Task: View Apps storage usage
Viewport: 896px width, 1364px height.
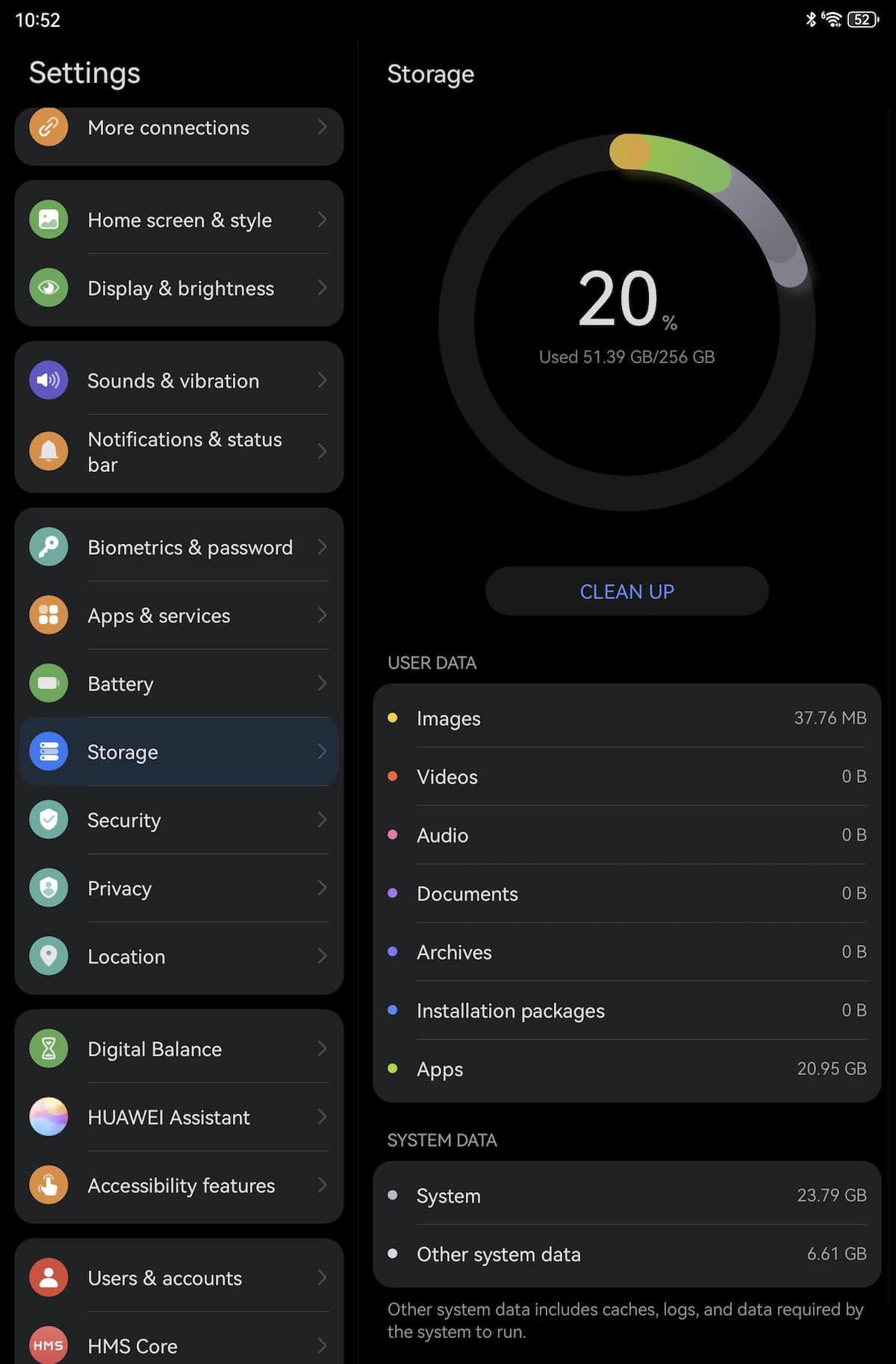Action: pos(626,1069)
